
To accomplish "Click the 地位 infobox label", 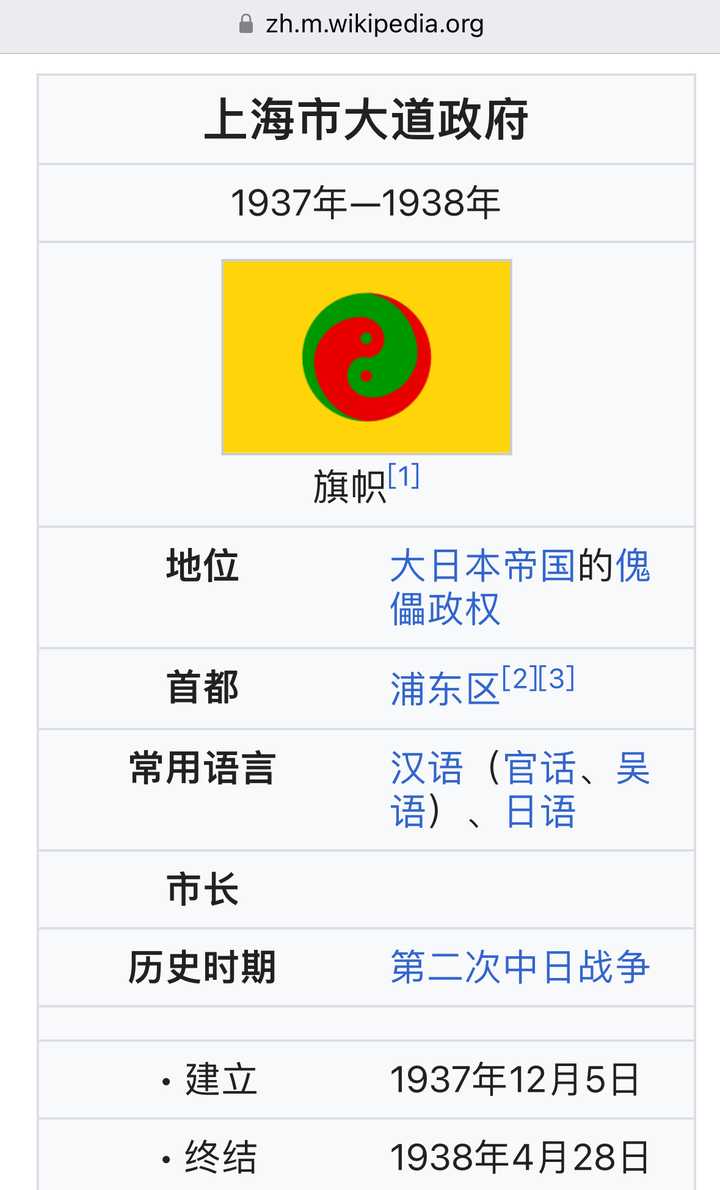I will click(199, 567).
